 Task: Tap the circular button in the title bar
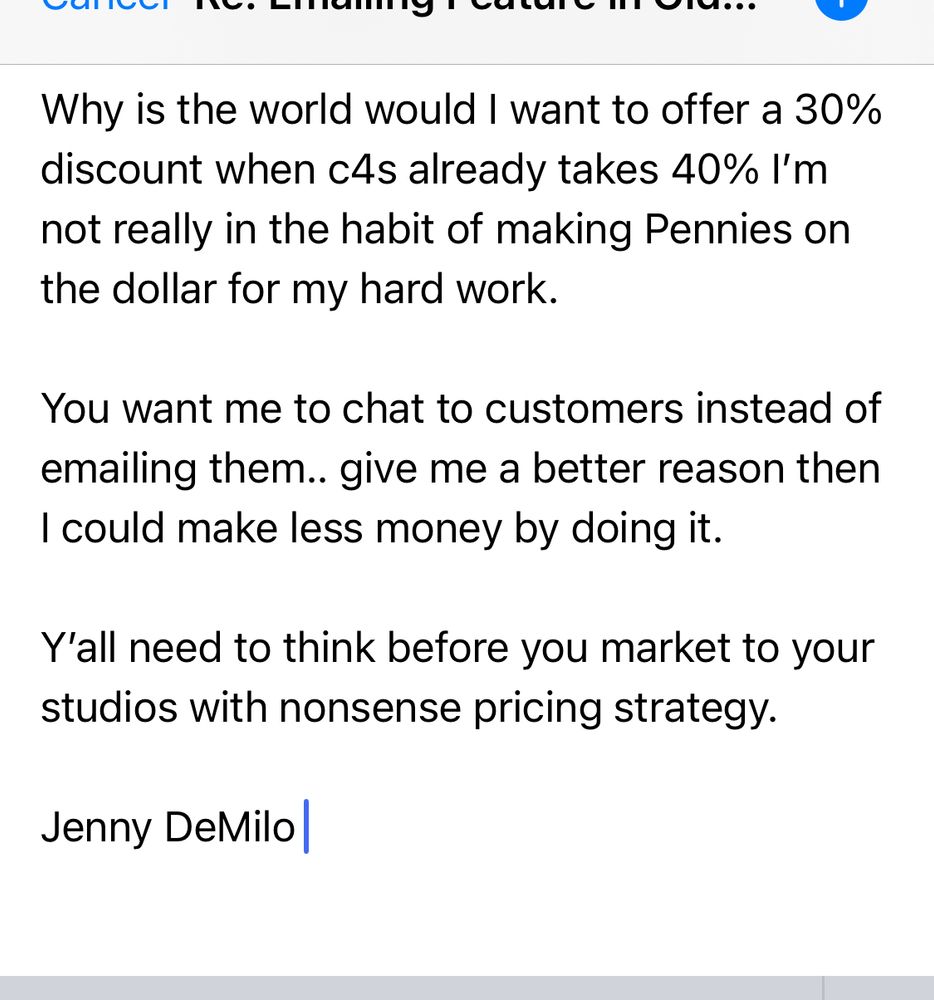click(841, 8)
